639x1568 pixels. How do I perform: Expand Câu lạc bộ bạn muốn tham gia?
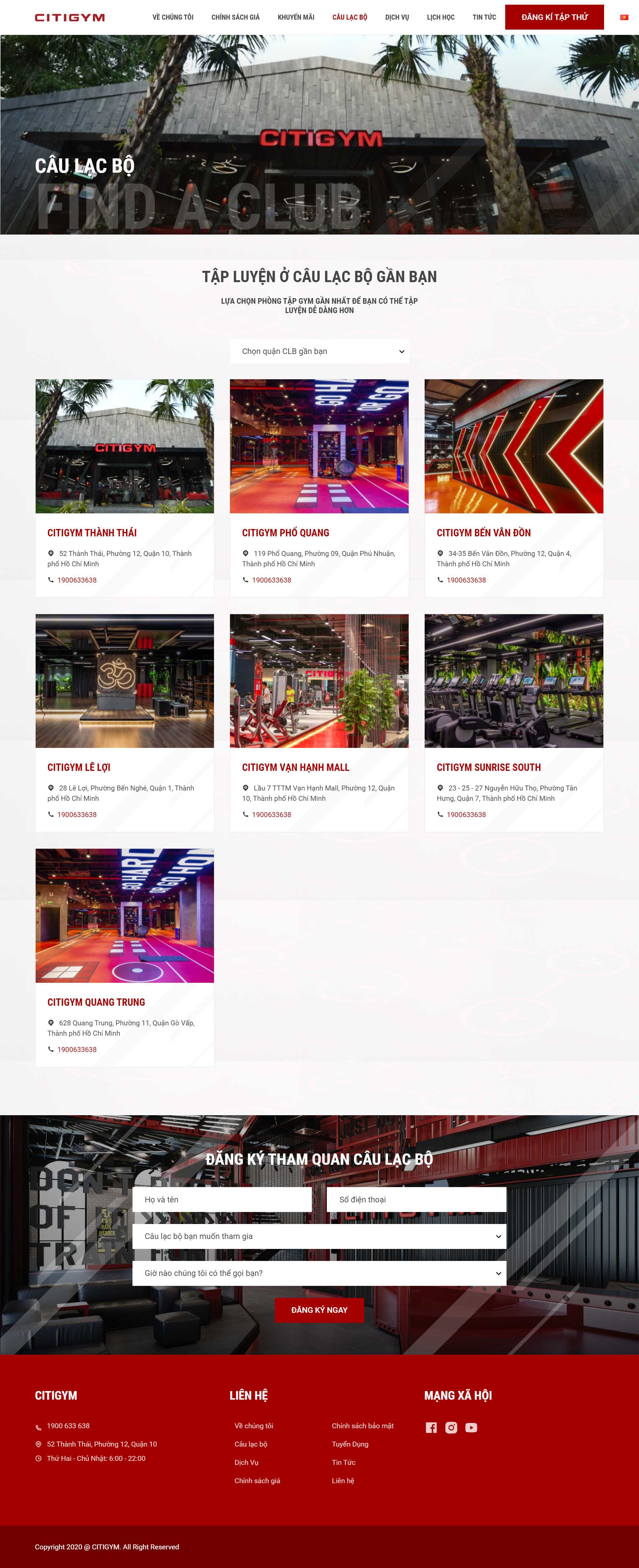pyautogui.click(x=319, y=1236)
